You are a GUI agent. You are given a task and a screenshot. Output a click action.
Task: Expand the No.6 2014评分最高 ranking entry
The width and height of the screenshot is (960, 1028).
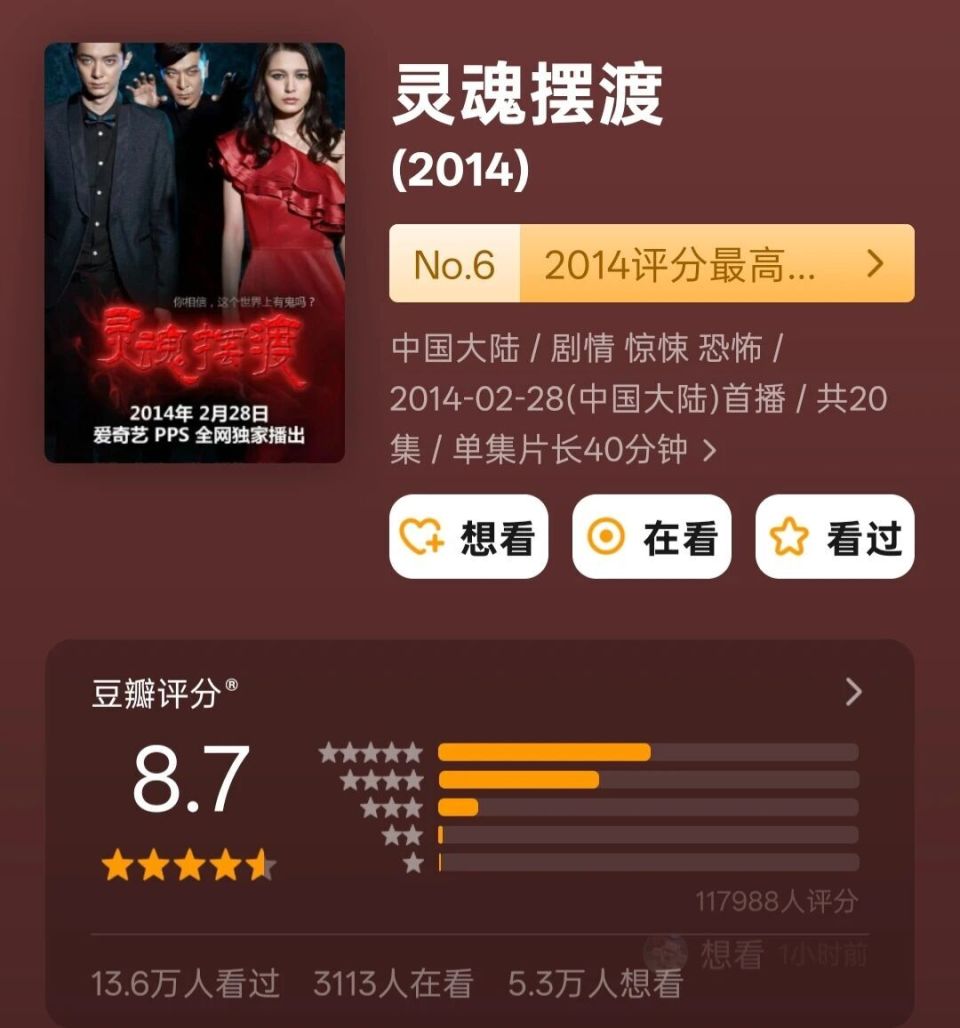tap(650, 262)
